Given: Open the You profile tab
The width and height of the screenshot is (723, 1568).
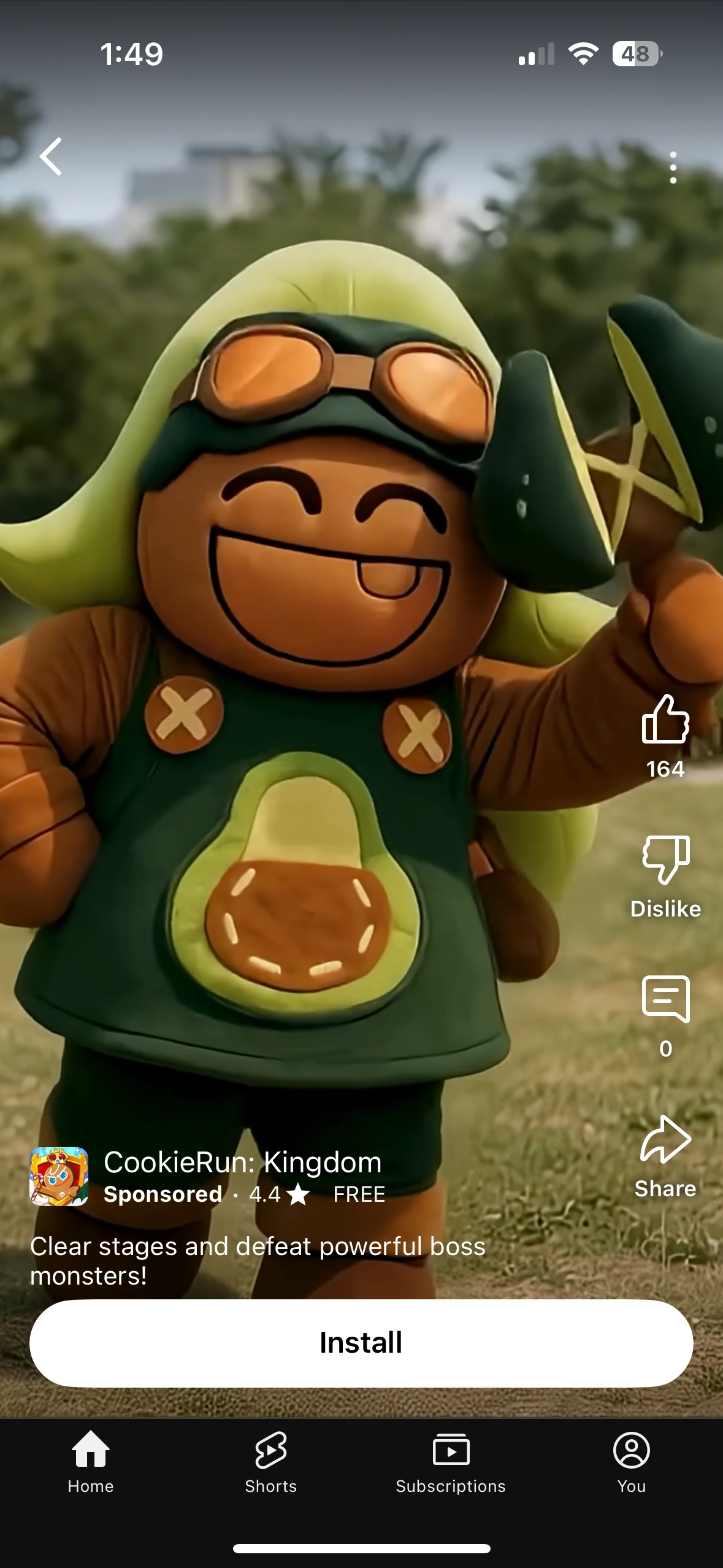Looking at the screenshot, I should tap(631, 1462).
